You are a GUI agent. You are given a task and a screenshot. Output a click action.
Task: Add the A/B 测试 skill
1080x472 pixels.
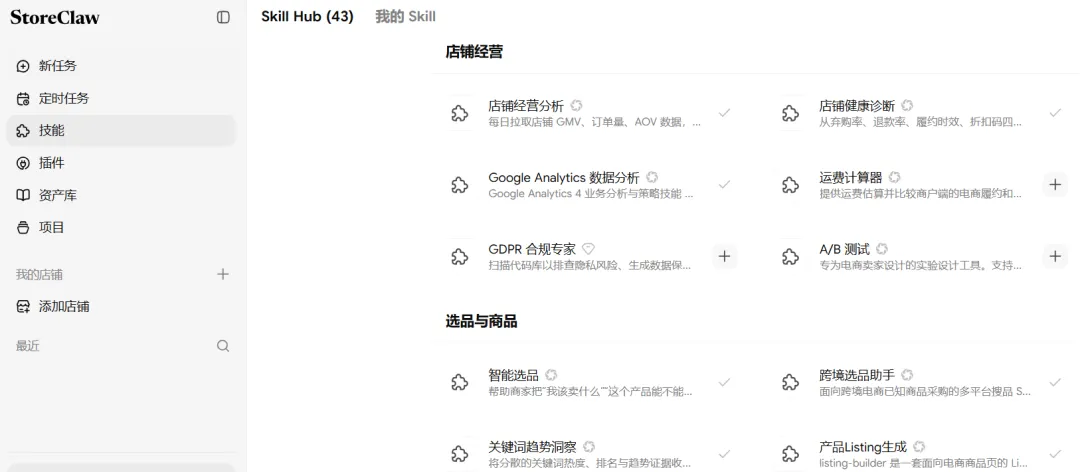coord(1055,256)
